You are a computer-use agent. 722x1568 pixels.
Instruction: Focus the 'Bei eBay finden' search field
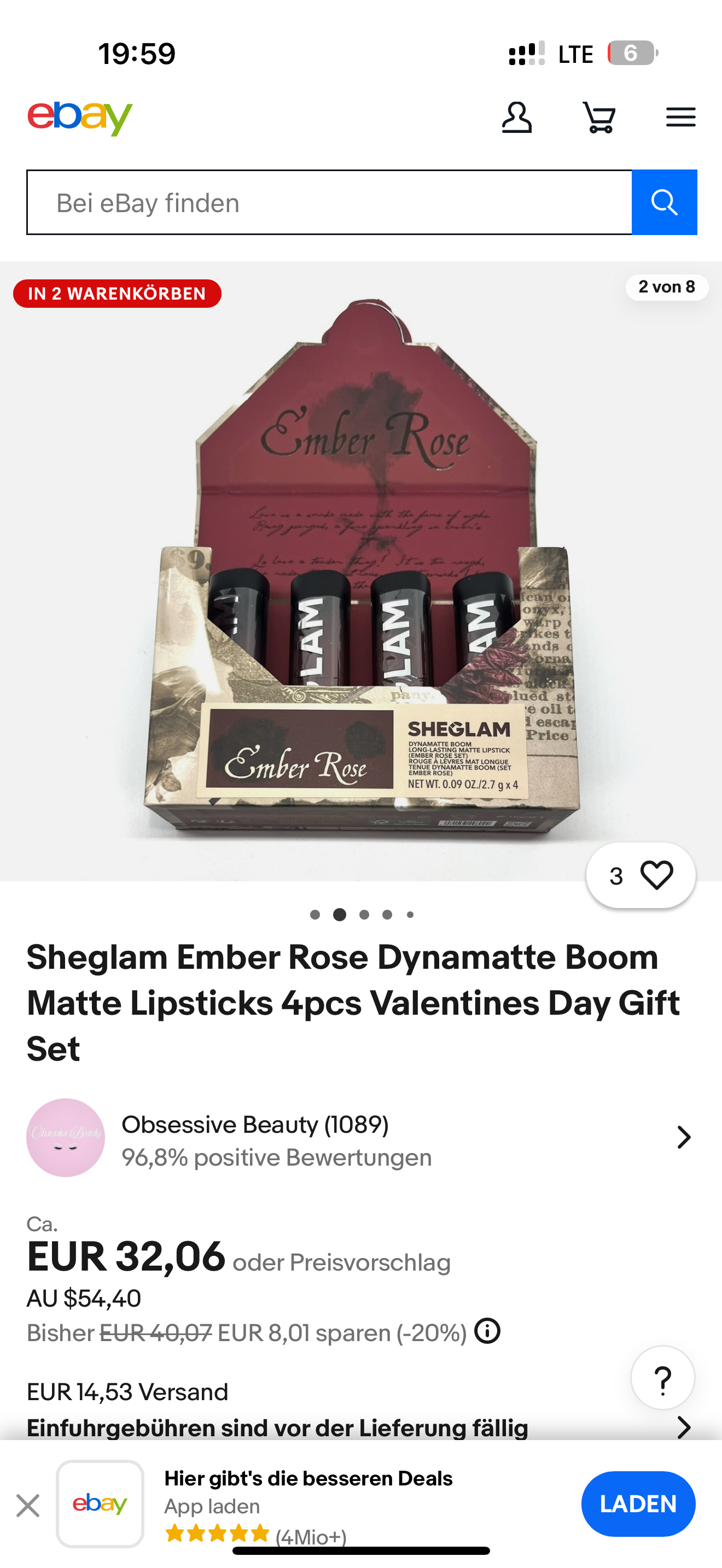(x=329, y=203)
